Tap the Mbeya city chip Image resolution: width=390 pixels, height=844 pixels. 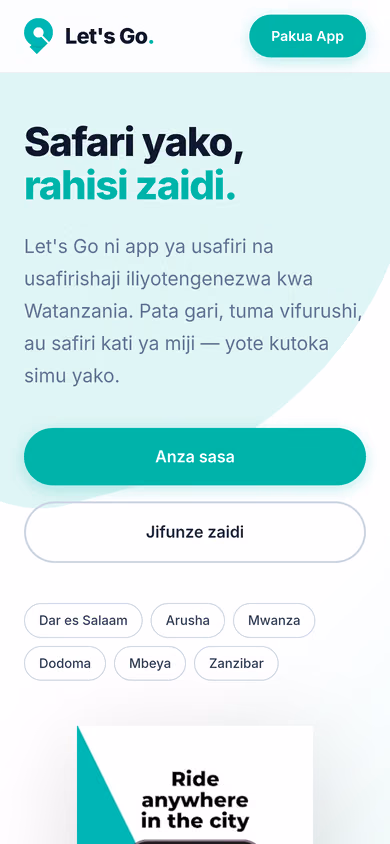(150, 663)
